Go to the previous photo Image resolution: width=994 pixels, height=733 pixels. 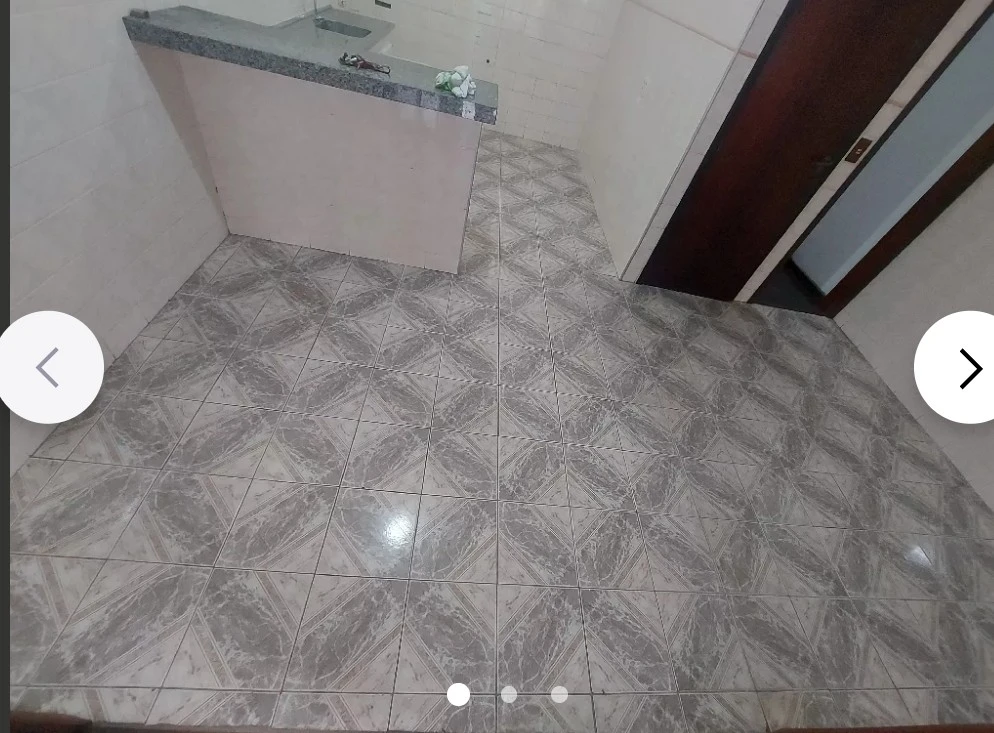[x=49, y=367]
